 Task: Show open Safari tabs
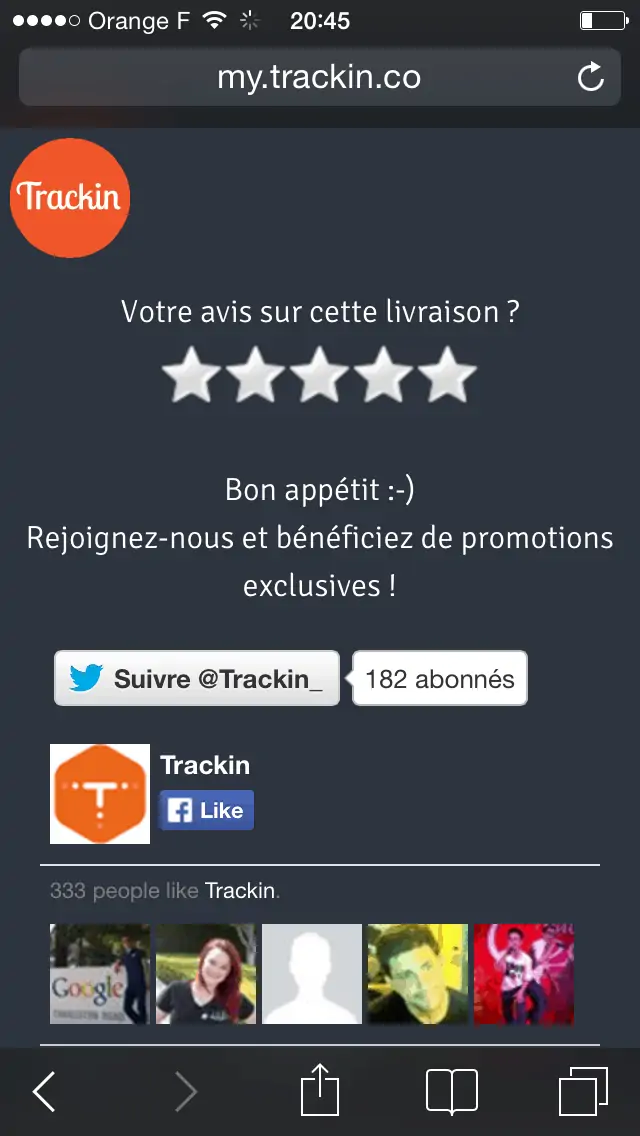coord(583,1091)
